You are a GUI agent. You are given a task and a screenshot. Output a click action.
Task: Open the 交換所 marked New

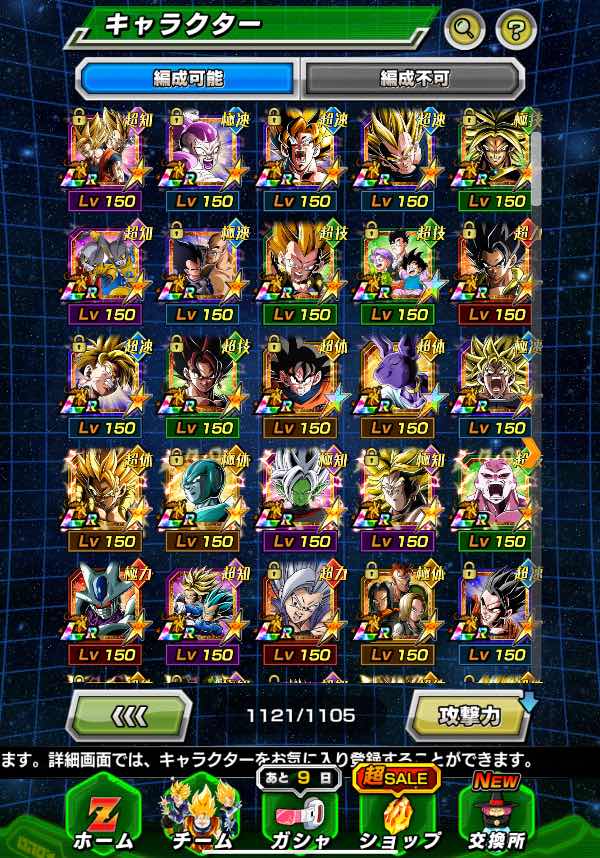point(496,813)
